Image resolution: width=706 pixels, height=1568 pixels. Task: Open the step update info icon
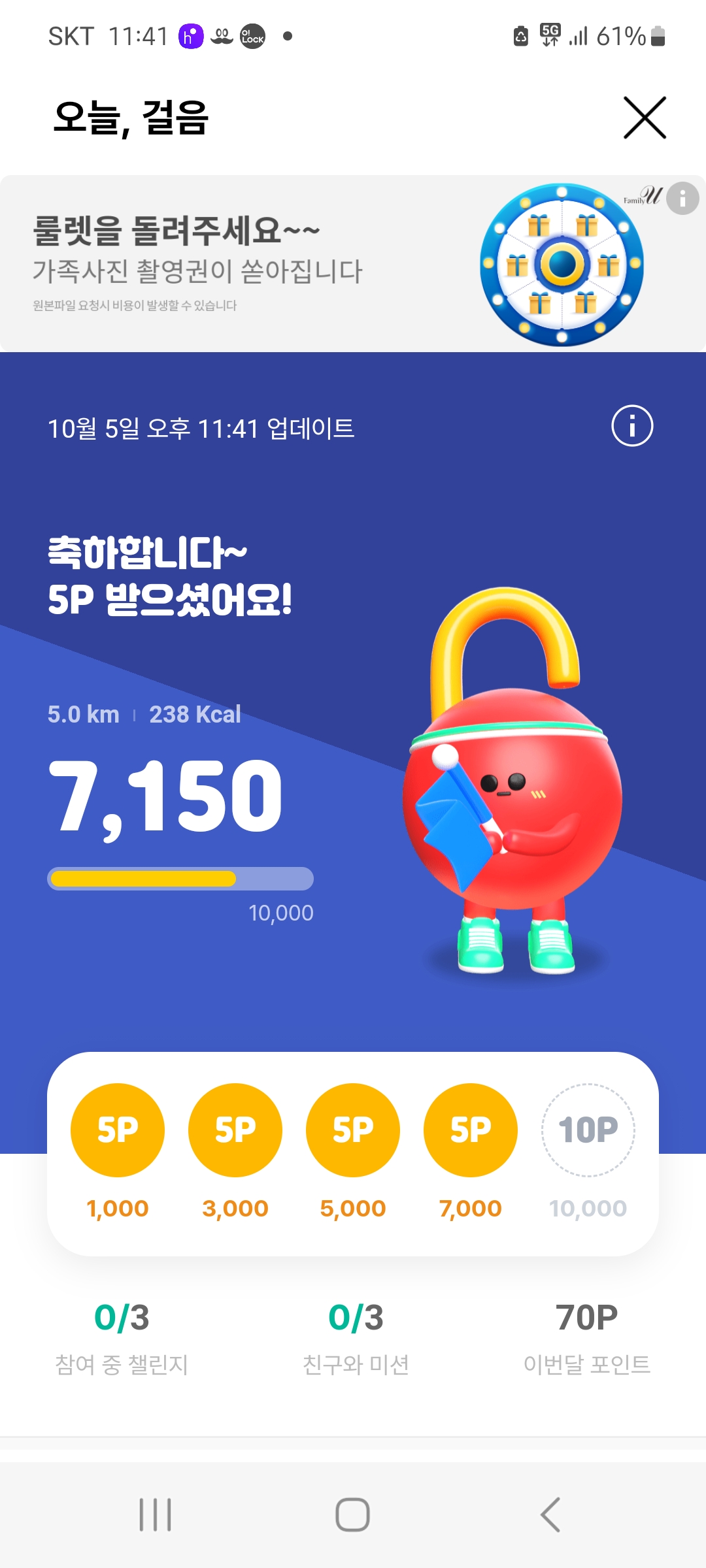pyautogui.click(x=632, y=426)
